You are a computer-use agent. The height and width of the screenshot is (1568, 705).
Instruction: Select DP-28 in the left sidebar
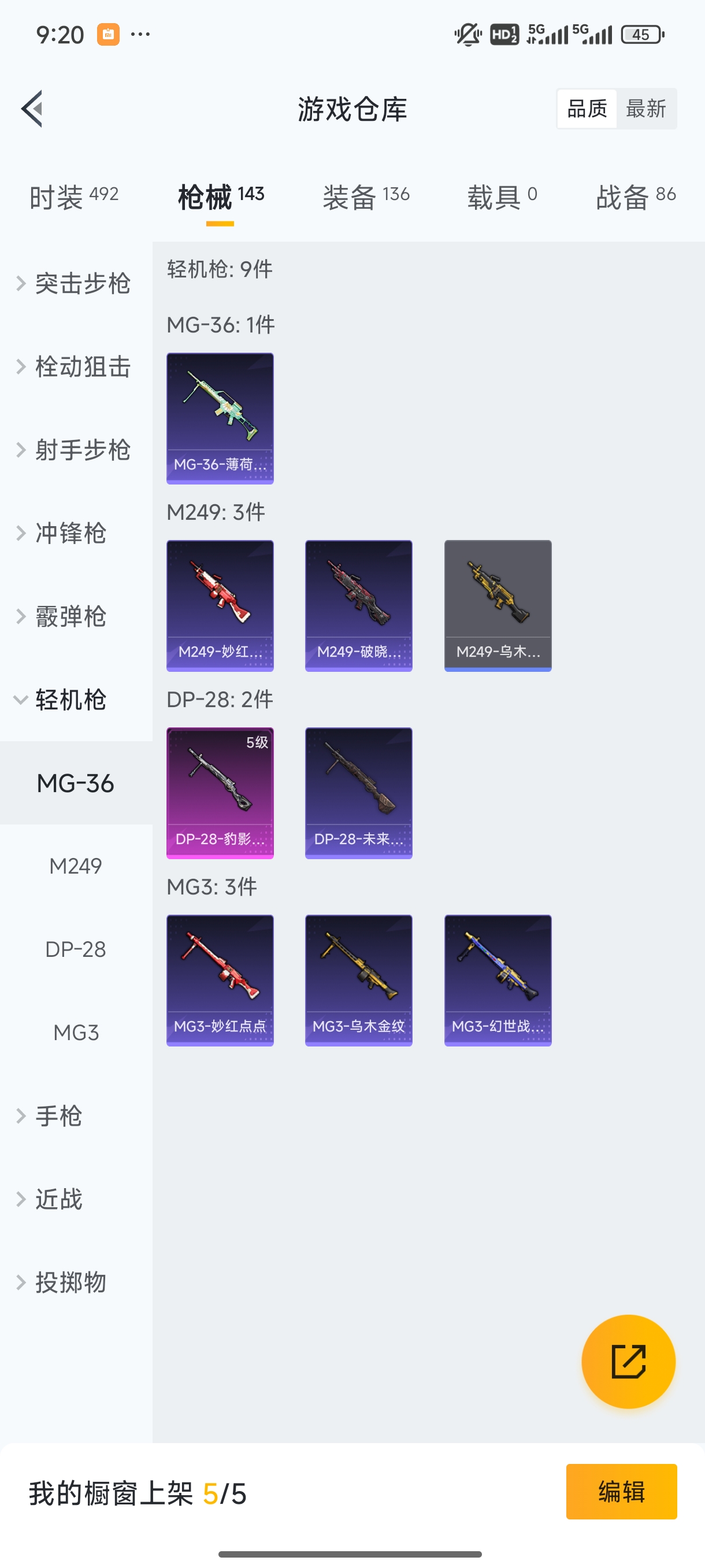(76, 949)
